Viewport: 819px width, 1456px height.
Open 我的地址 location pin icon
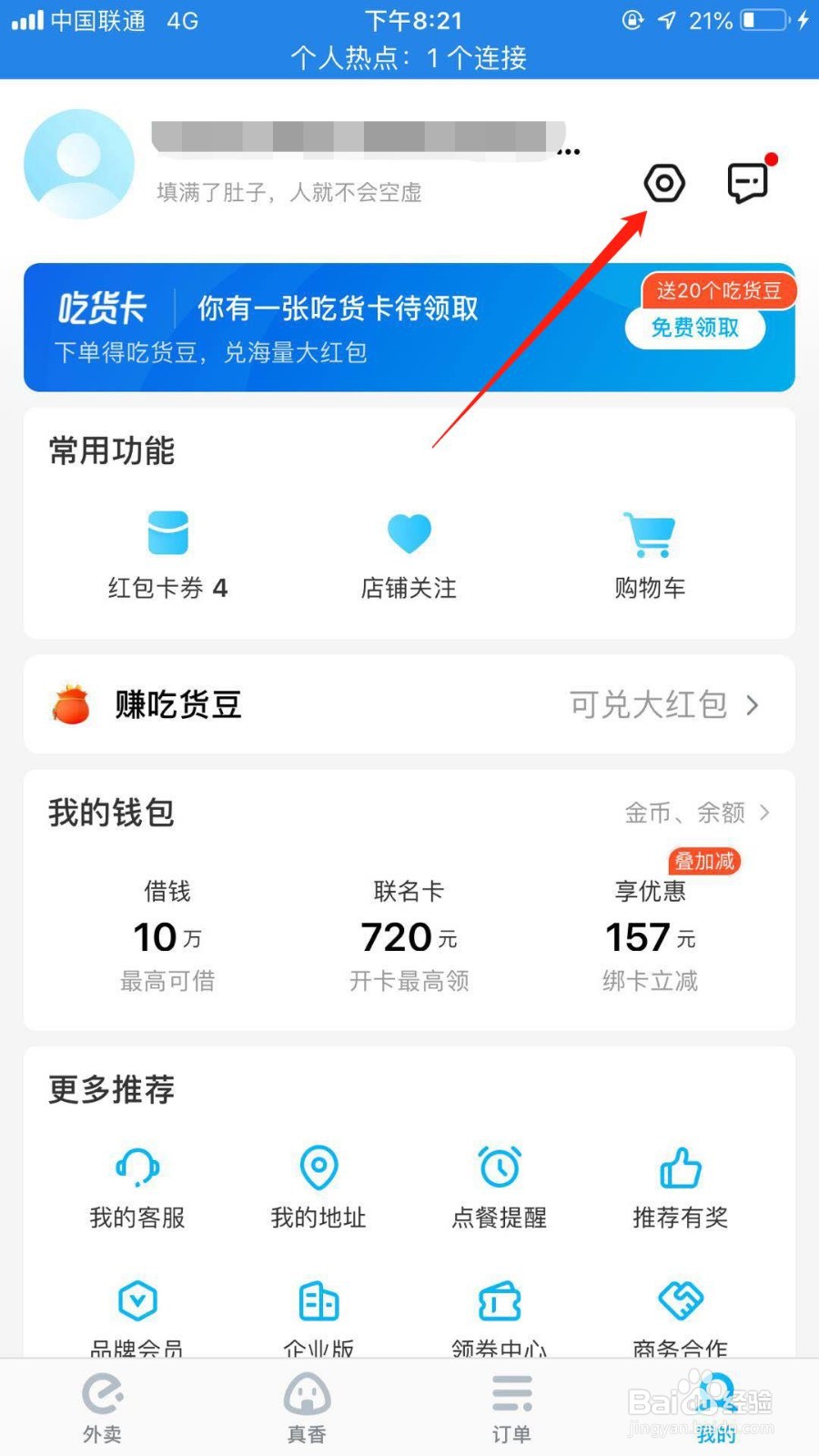coord(317,1169)
